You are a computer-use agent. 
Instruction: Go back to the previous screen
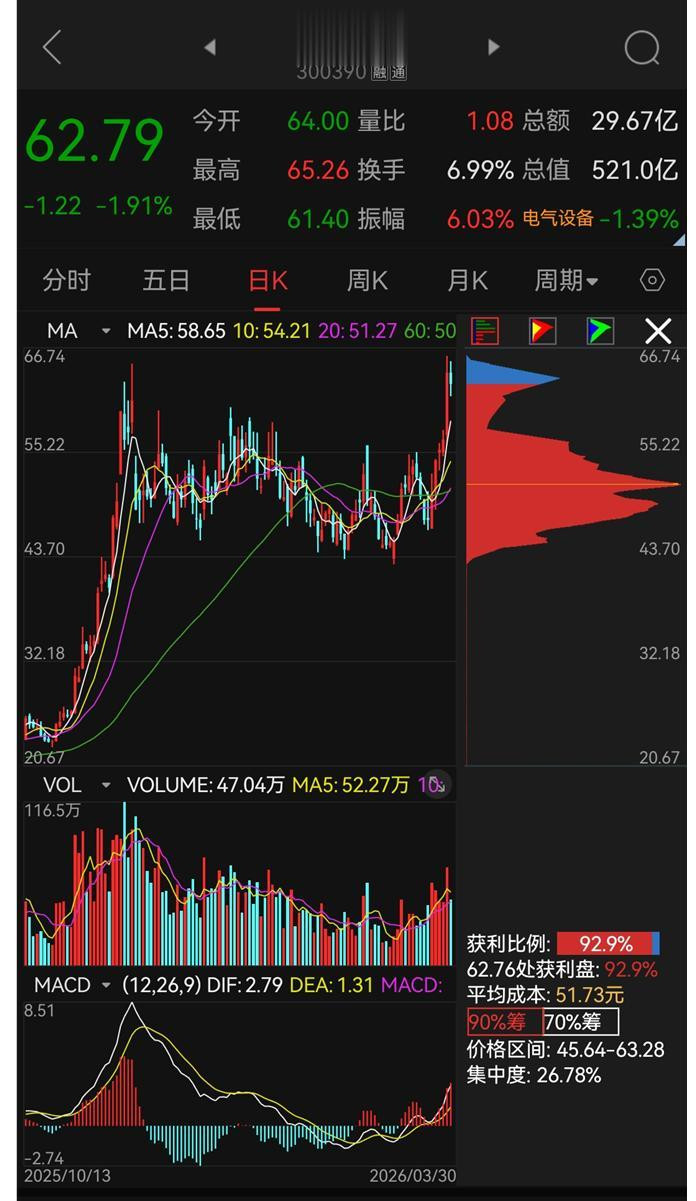(52, 47)
